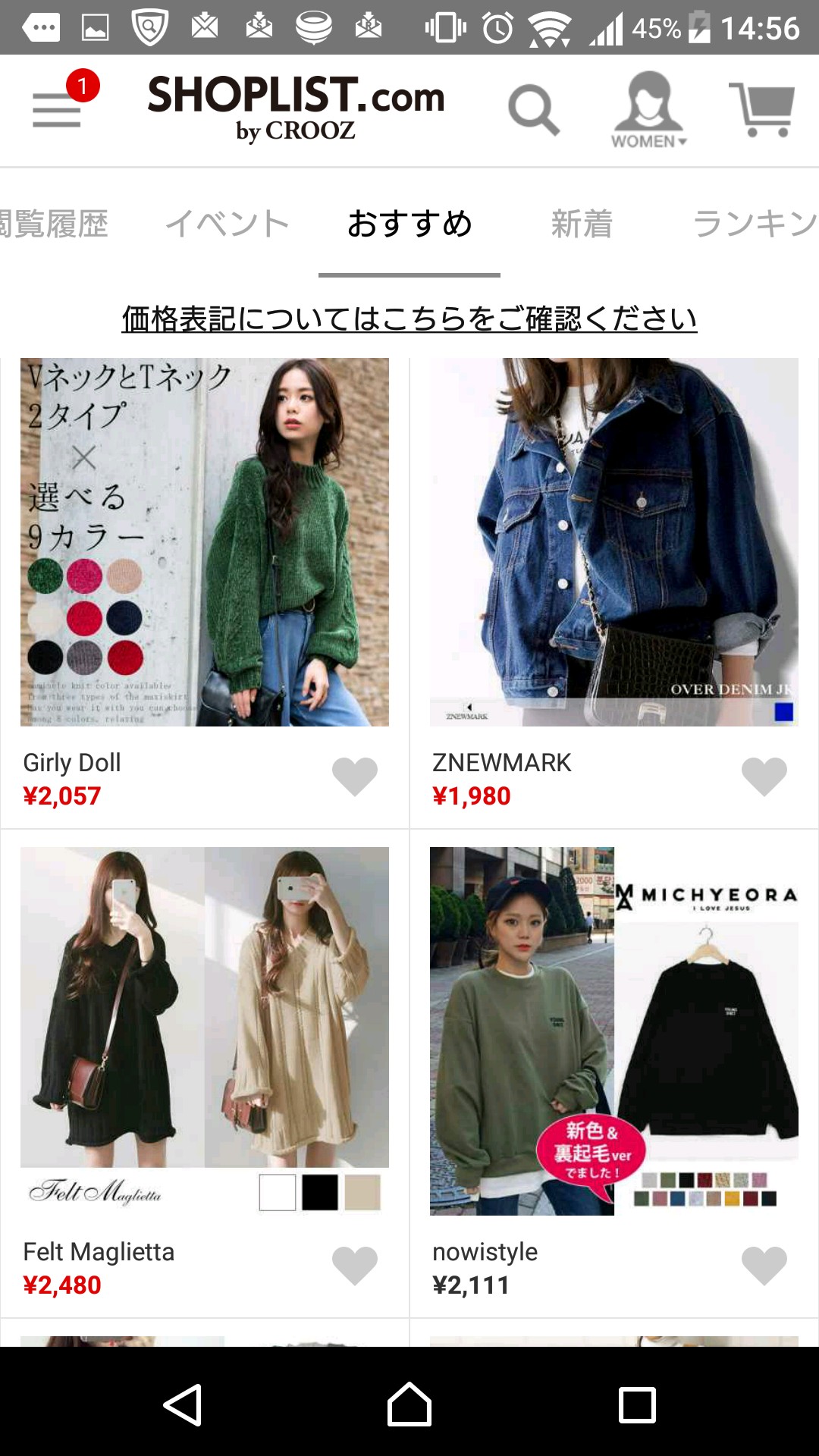
Task: Open the shopping cart
Action: click(x=762, y=111)
